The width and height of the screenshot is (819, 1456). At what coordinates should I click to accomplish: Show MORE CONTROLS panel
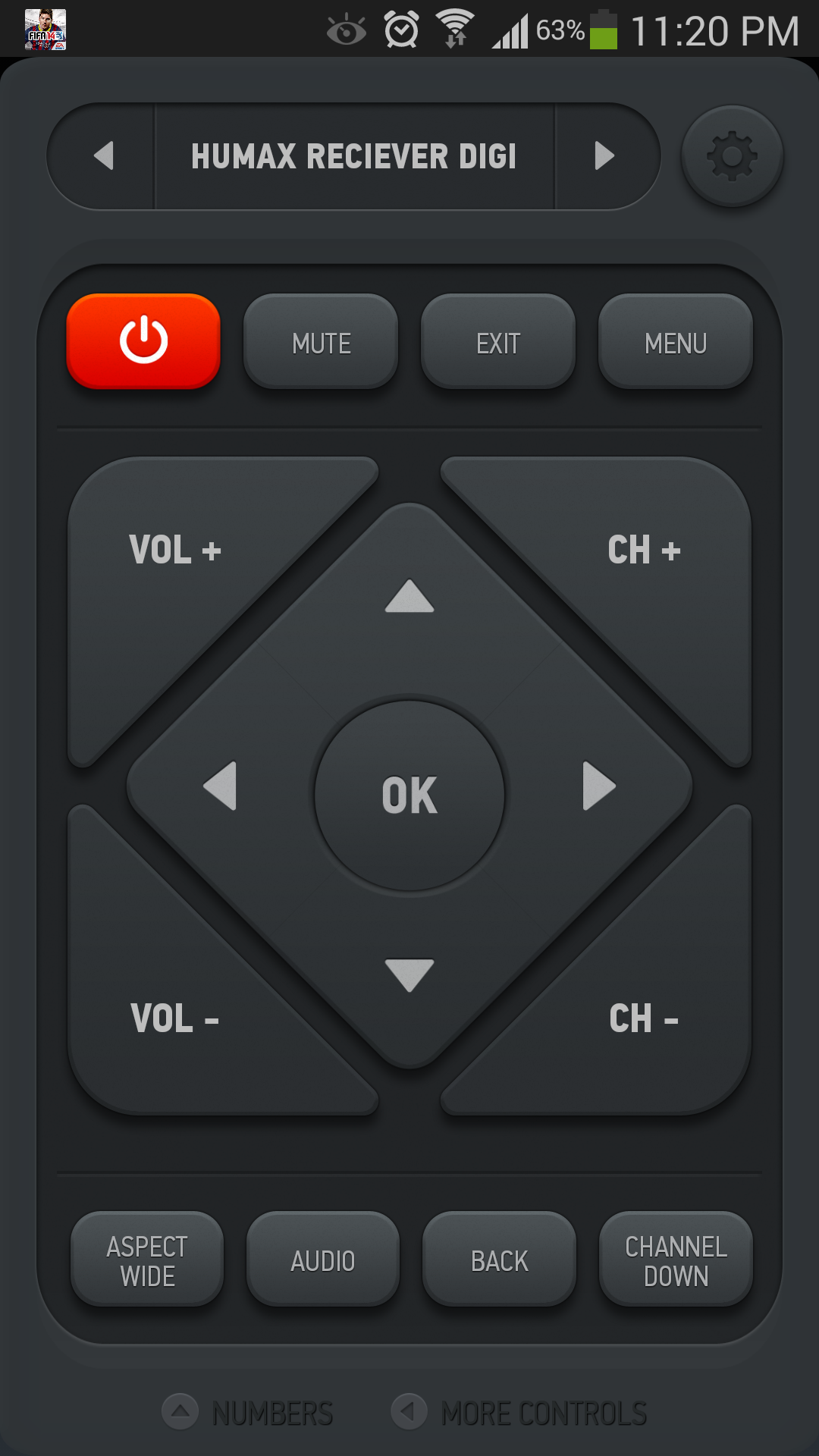click(519, 1413)
